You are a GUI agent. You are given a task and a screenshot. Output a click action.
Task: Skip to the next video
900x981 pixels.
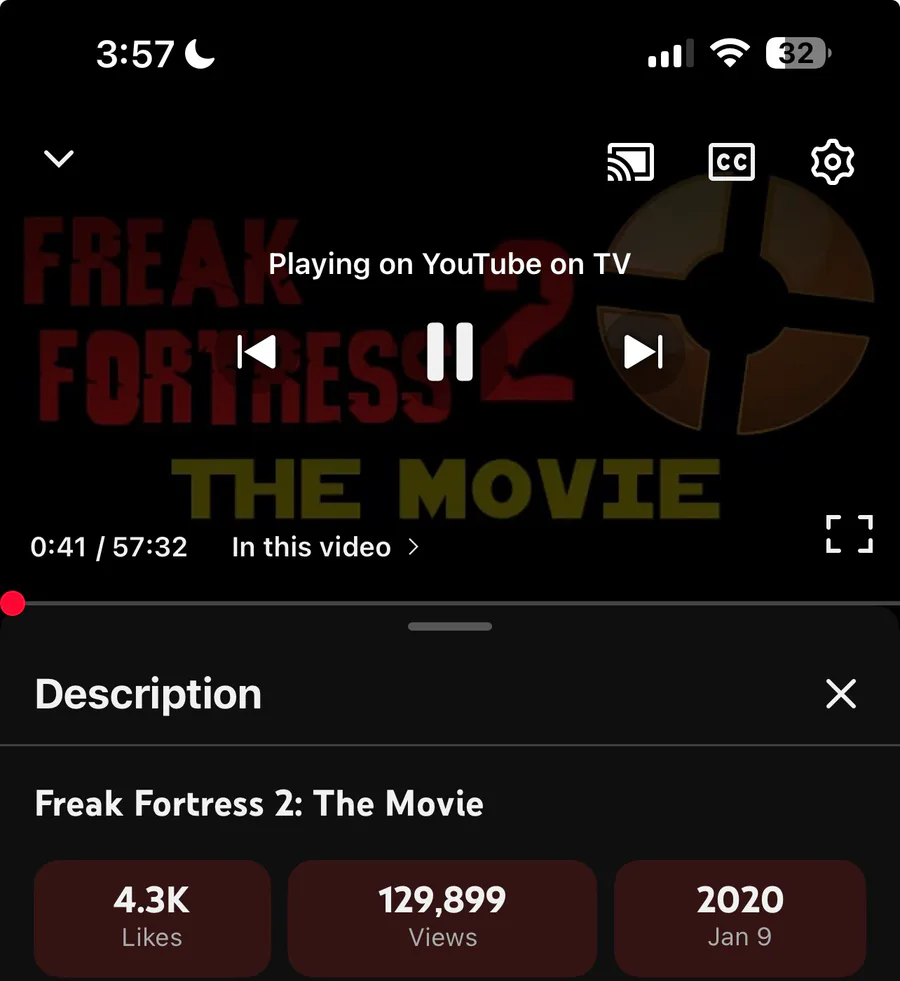(643, 352)
